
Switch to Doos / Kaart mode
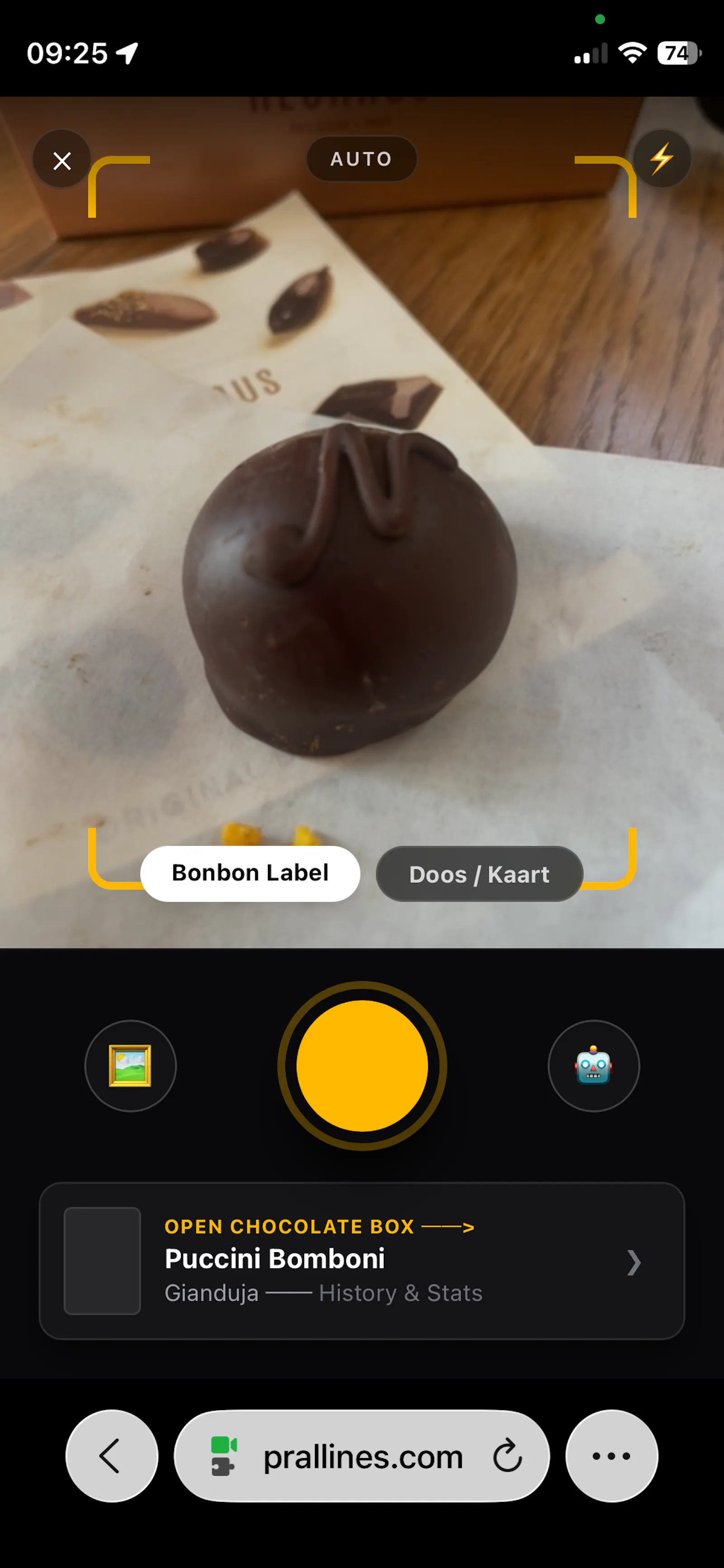(479, 874)
